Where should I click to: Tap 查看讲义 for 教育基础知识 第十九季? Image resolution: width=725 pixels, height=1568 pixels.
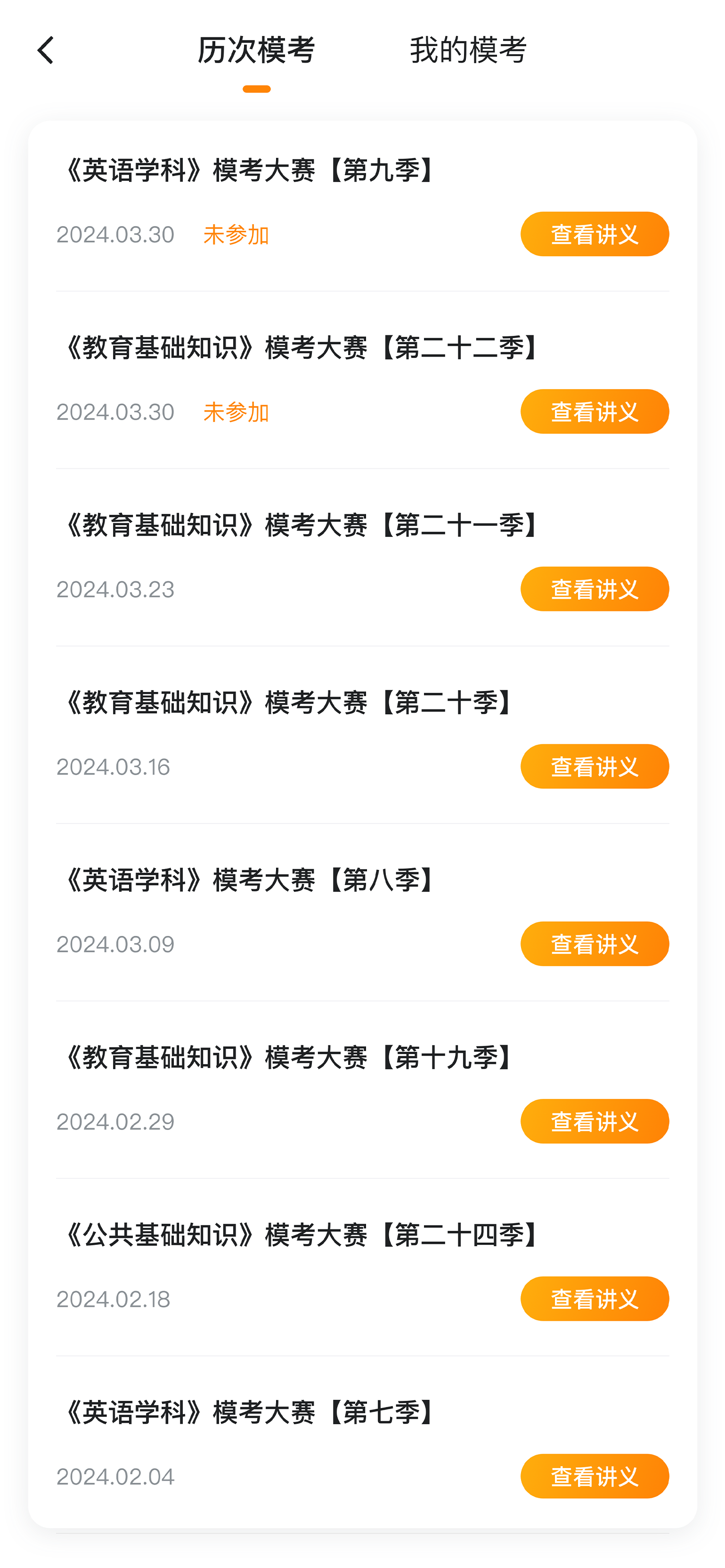click(594, 1121)
